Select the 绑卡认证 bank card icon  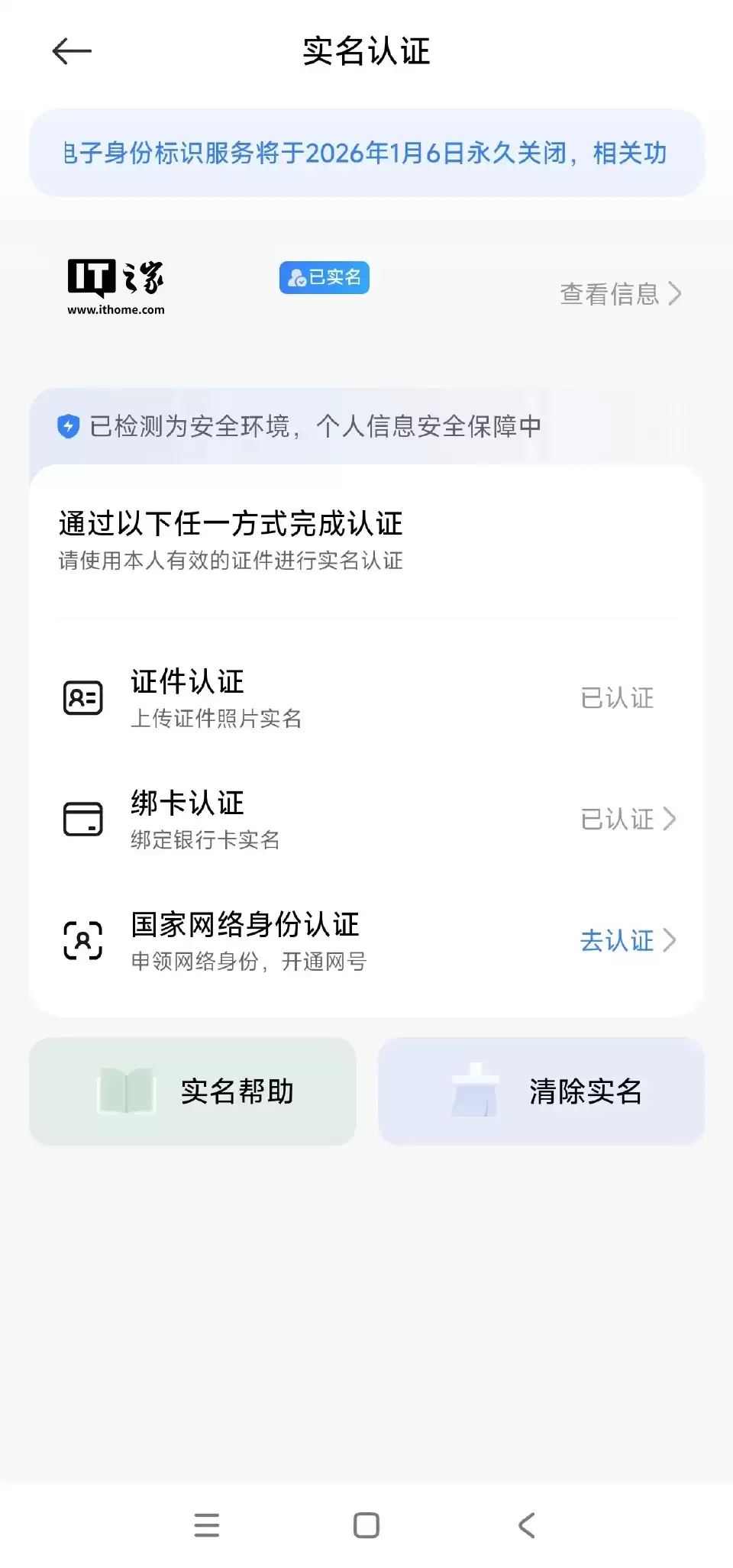coord(82,816)
